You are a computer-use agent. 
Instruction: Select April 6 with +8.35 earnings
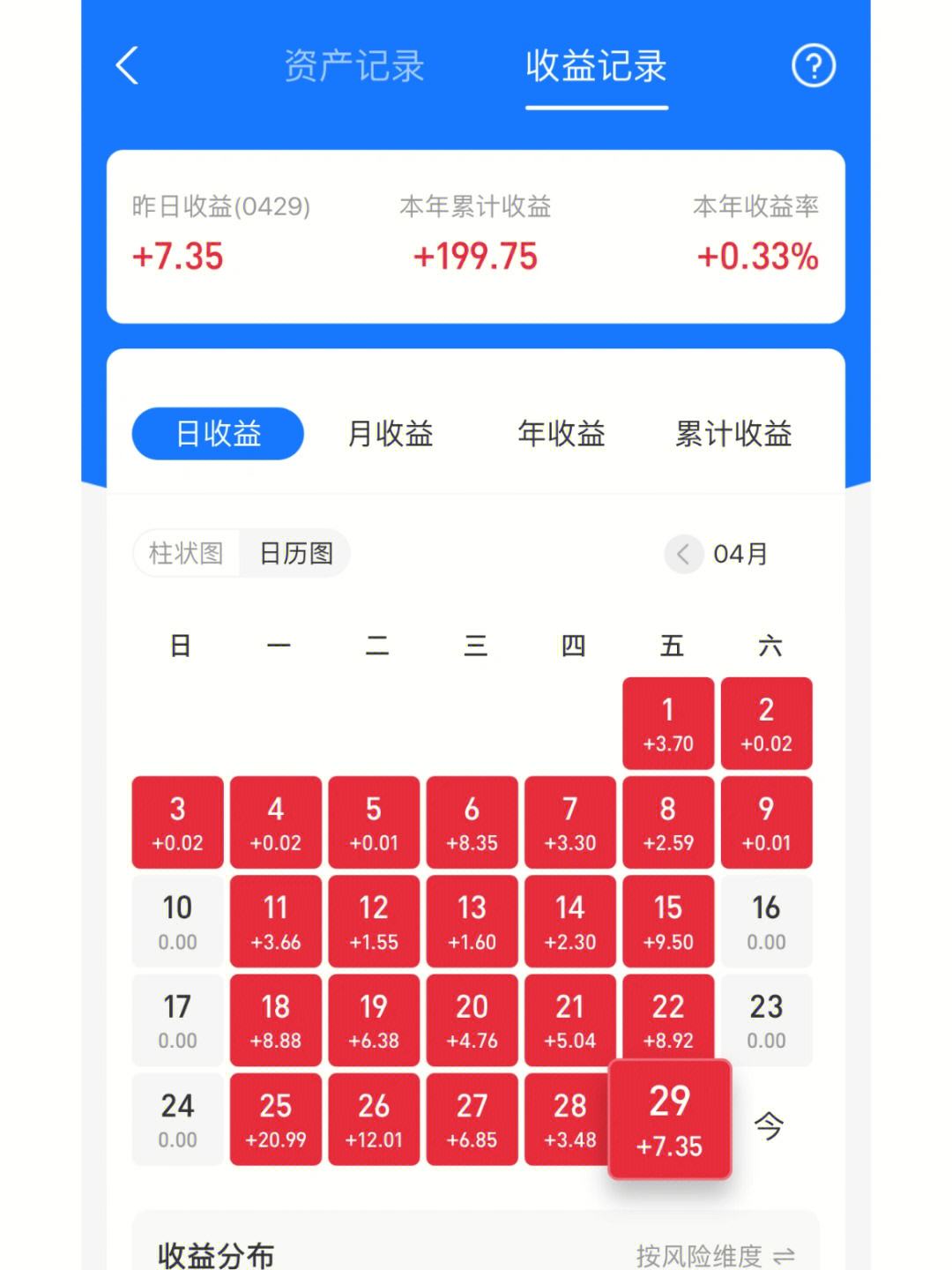coord(472,822)
